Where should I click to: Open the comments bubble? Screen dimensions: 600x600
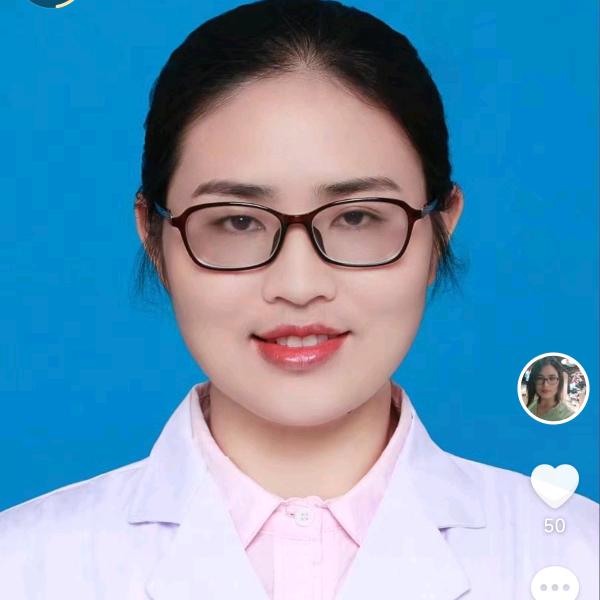pyautogui.click(x=554, y=585)
